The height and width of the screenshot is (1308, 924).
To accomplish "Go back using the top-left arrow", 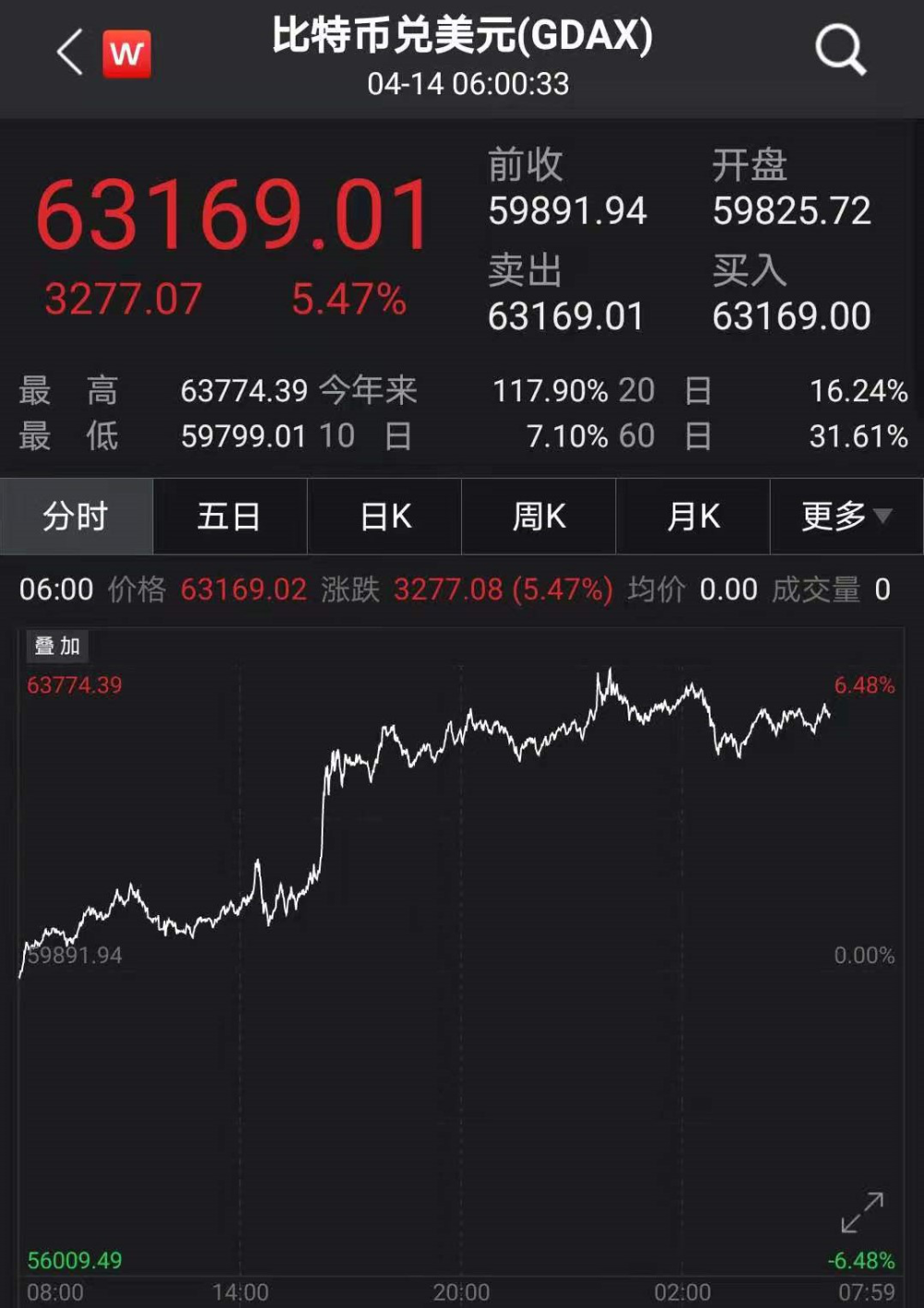I will coord(70,52).
